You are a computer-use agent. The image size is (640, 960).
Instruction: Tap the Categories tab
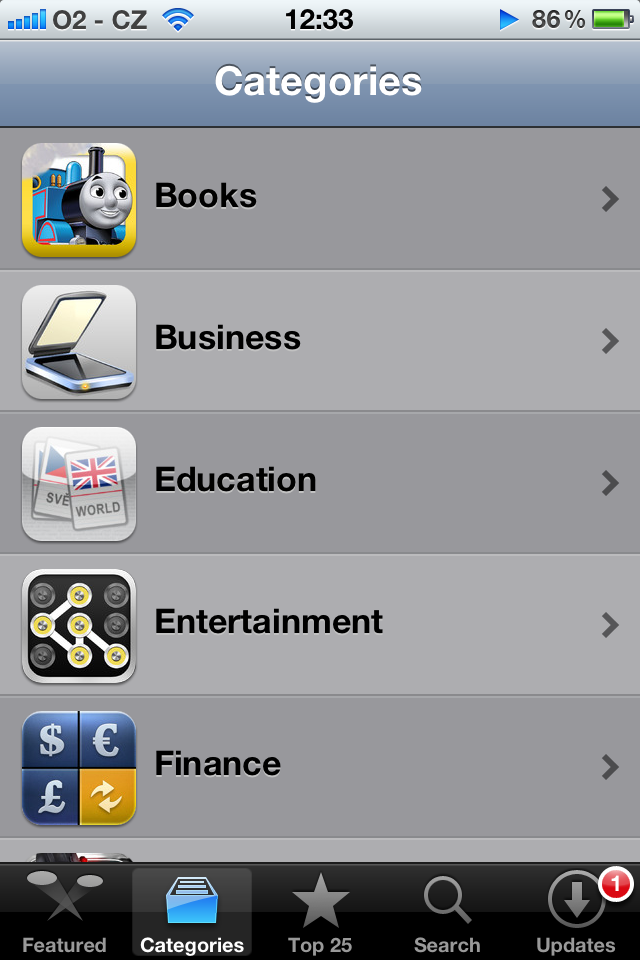click(x=192, y=914)
